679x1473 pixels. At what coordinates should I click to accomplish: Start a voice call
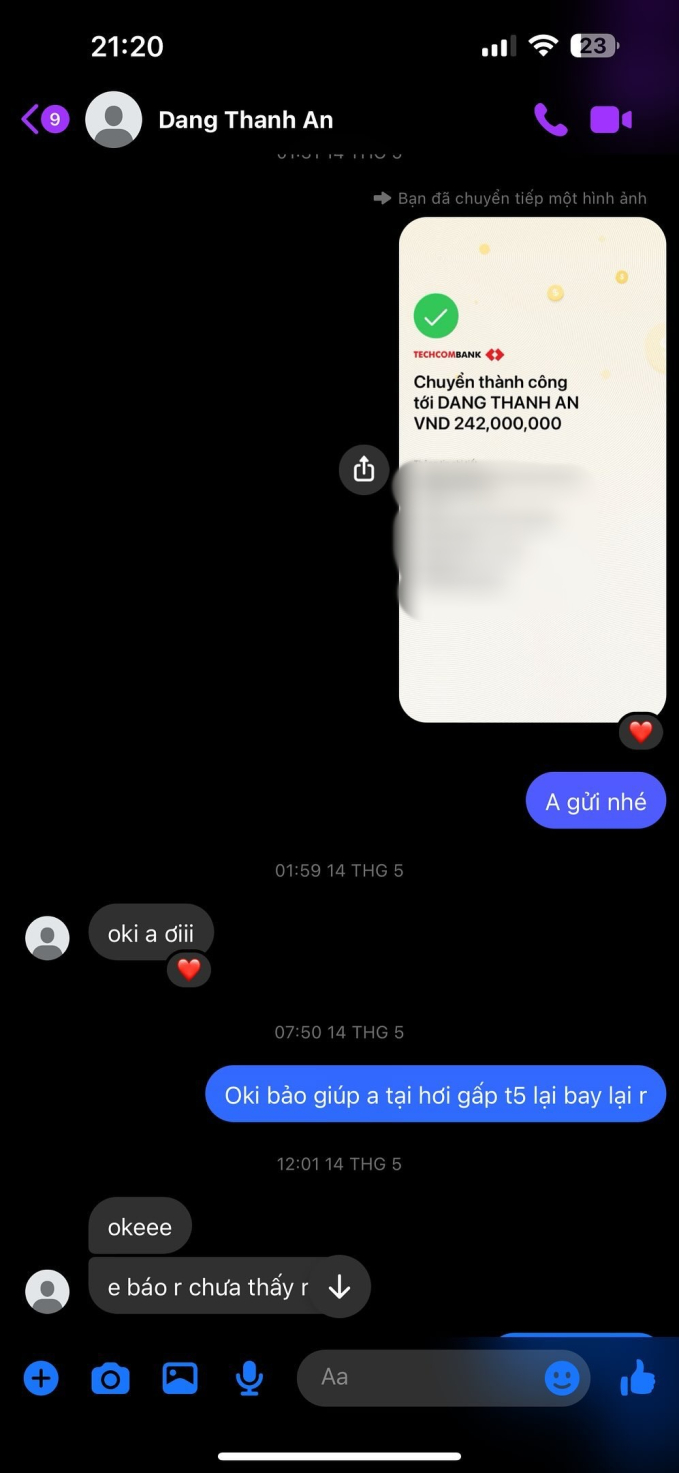pyautogui.click(x=549, y=120)
